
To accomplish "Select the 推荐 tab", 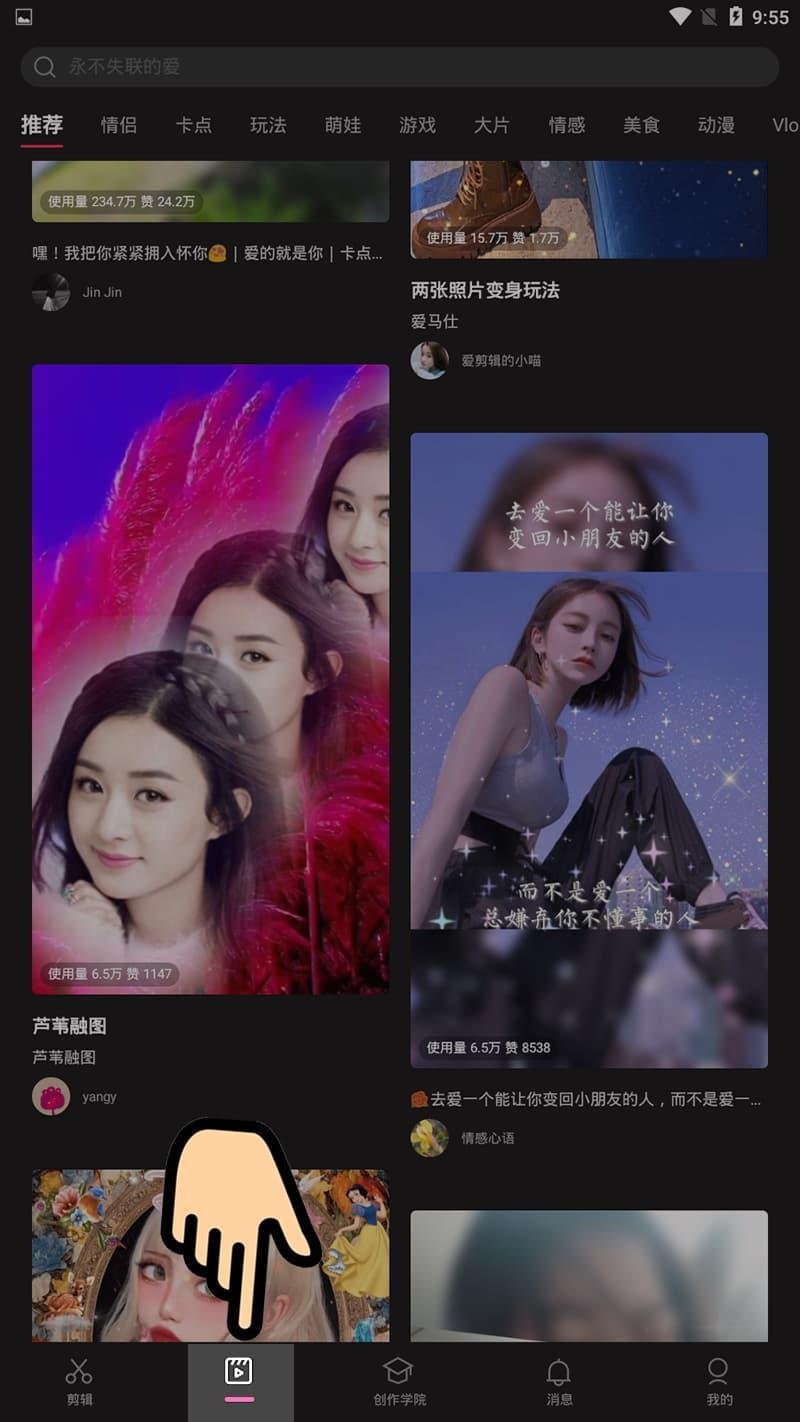I will [40, 126].
